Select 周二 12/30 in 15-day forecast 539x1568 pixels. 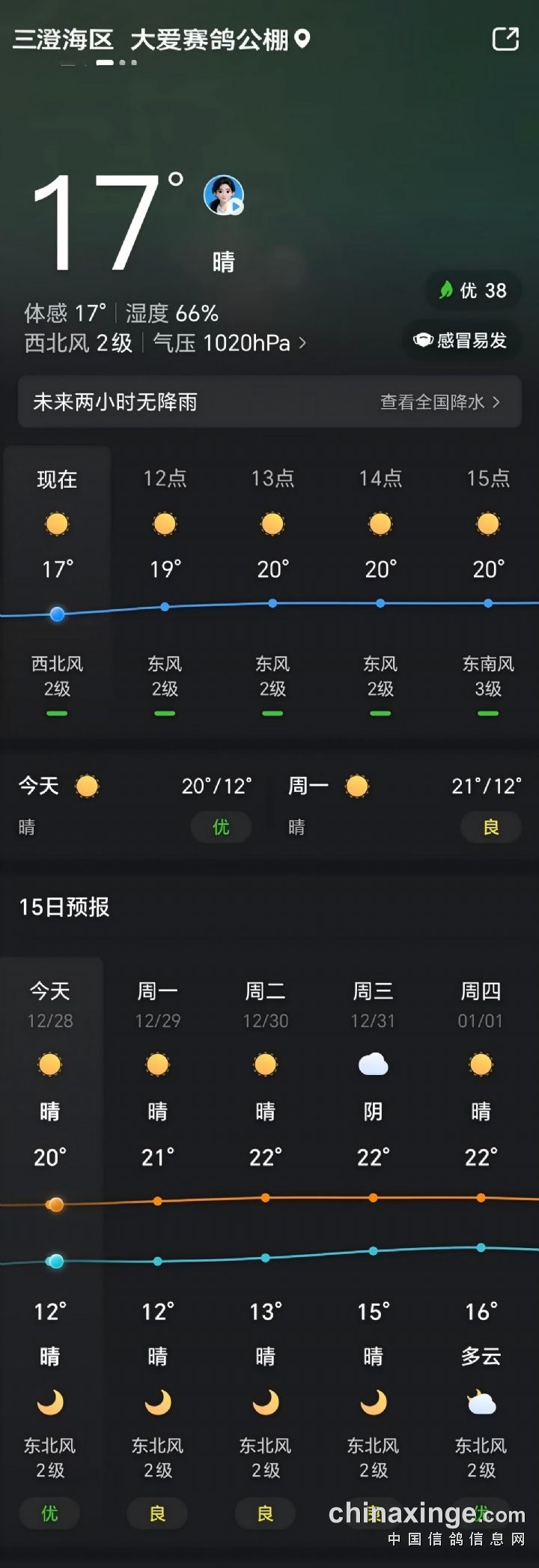click(x=266, y=1005)
